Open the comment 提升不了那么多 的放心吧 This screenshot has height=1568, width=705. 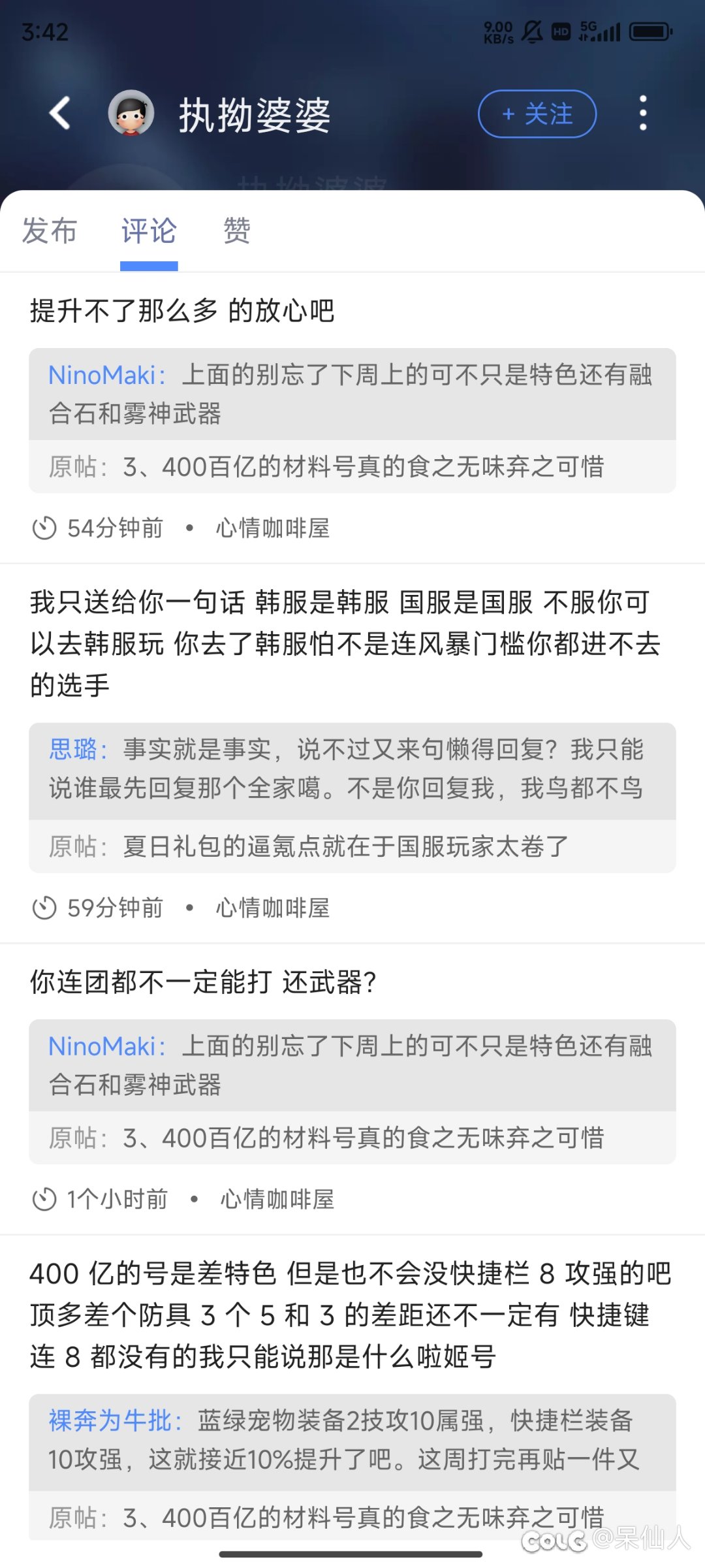coord(182,310)
